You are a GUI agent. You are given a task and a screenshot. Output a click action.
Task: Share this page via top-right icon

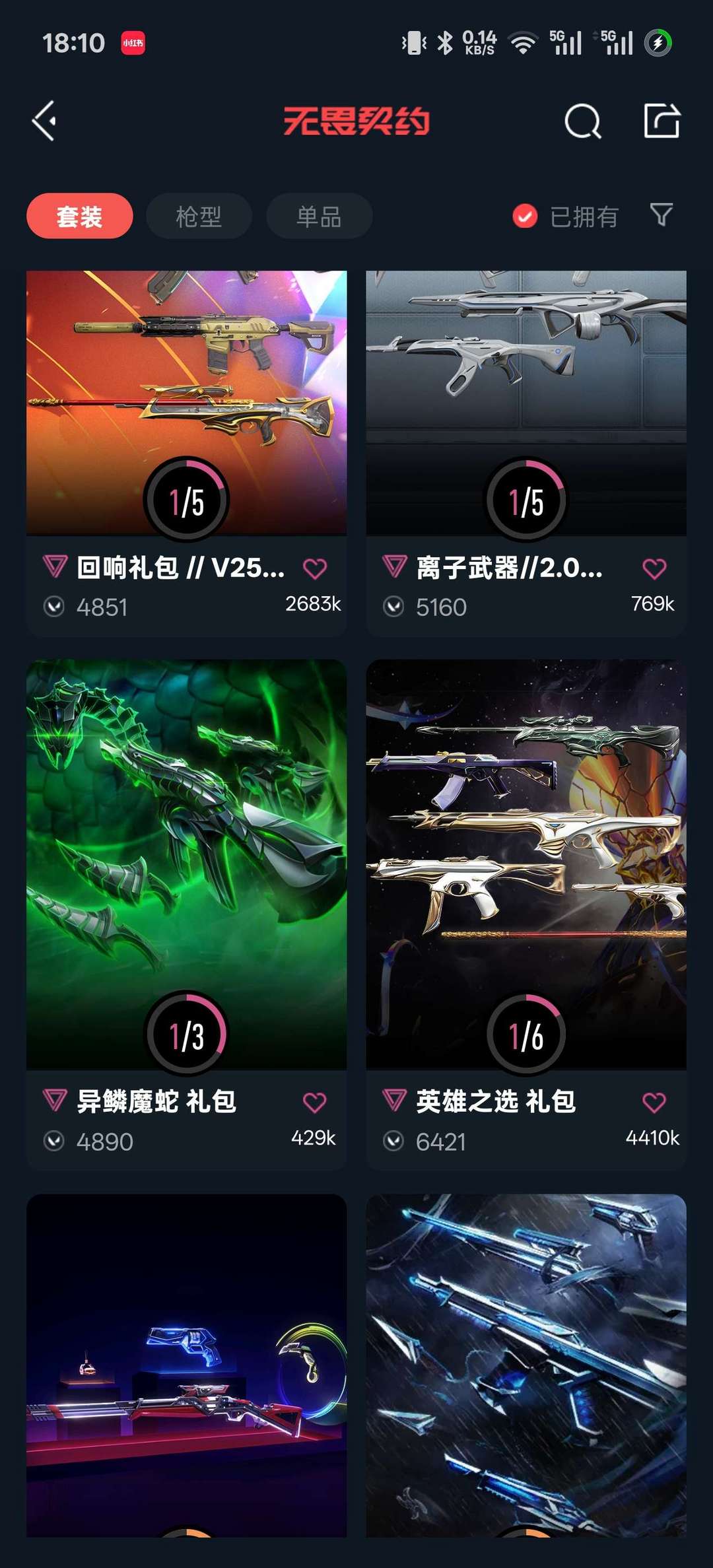[x=662, y=121]
